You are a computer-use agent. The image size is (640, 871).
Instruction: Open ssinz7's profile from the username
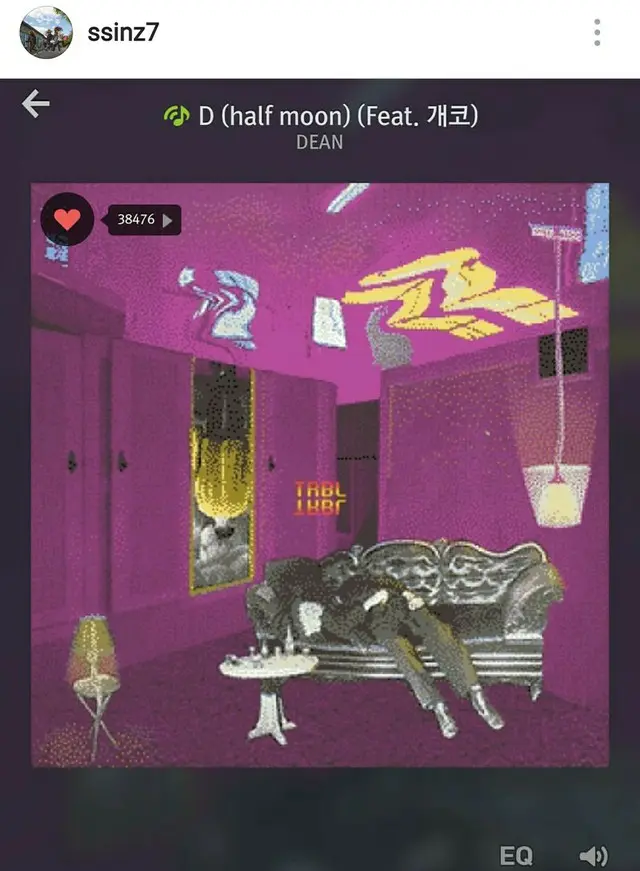point(123,32)
